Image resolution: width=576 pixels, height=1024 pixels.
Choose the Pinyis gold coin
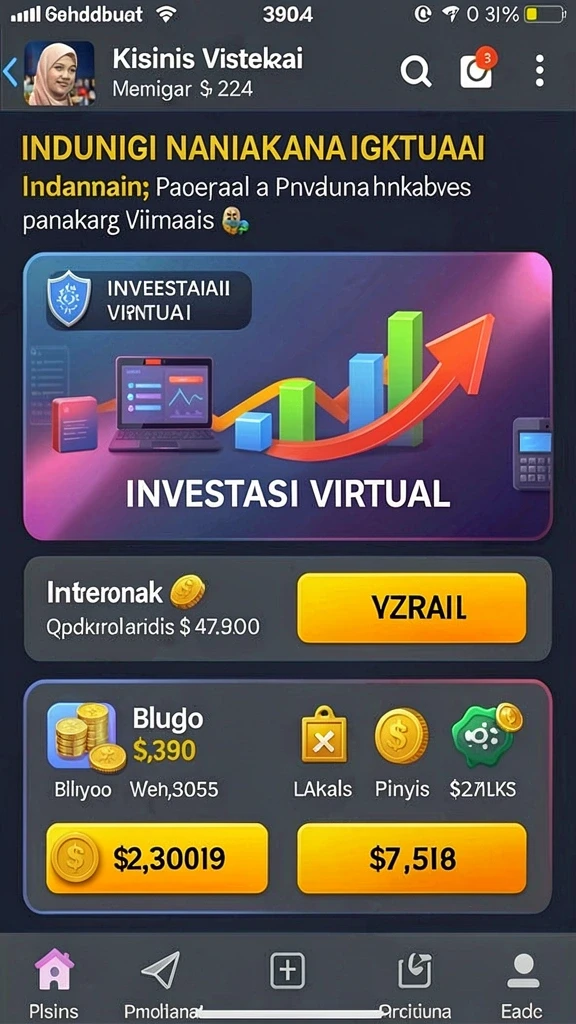[x=402, y=737]
